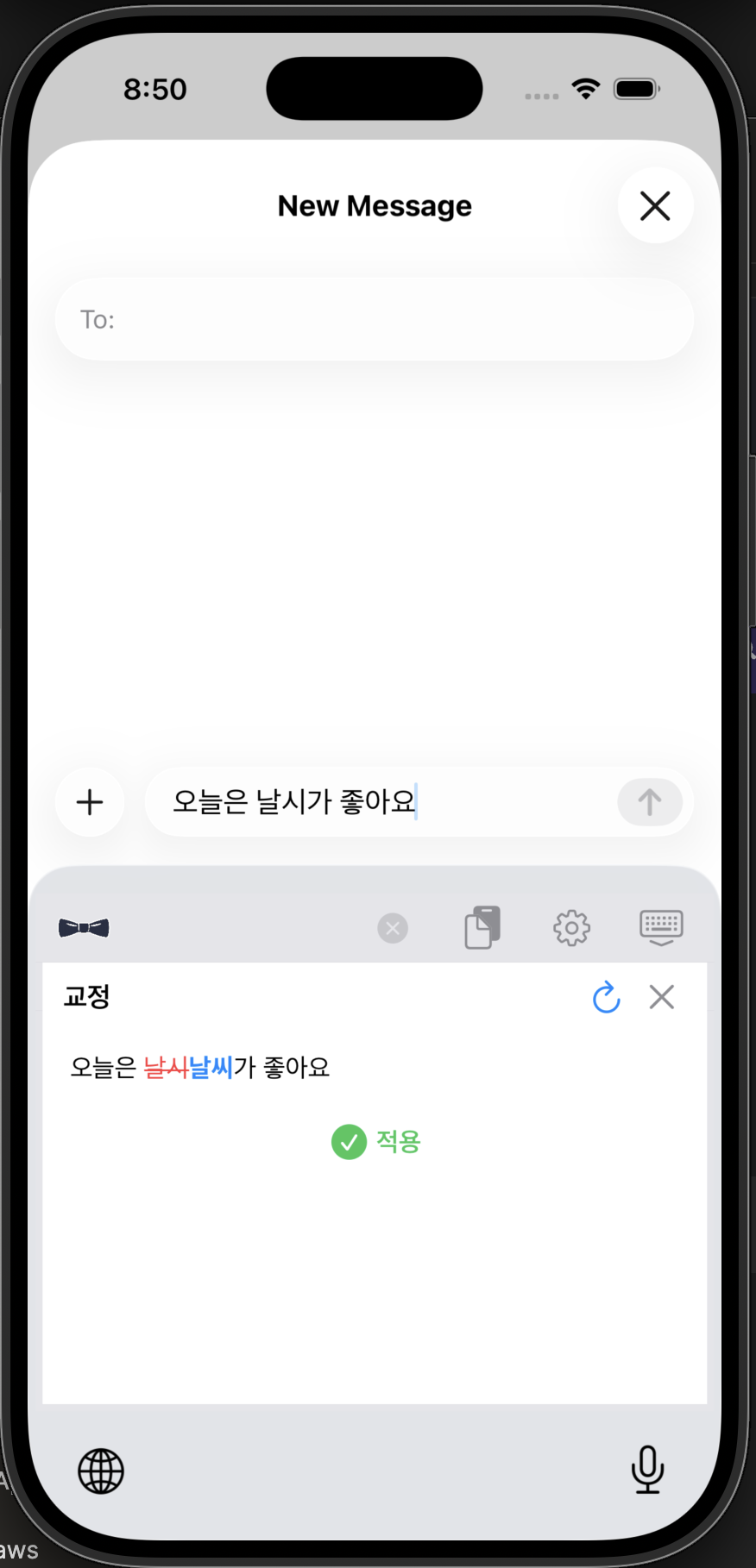
Task: Close the New Message sheet
Action: coord(655,206)
